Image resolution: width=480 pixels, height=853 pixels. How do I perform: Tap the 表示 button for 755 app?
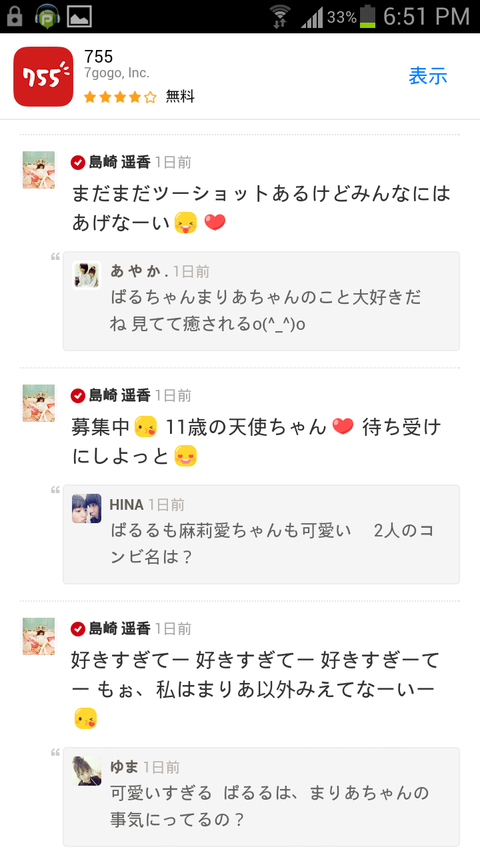(428, 76)
